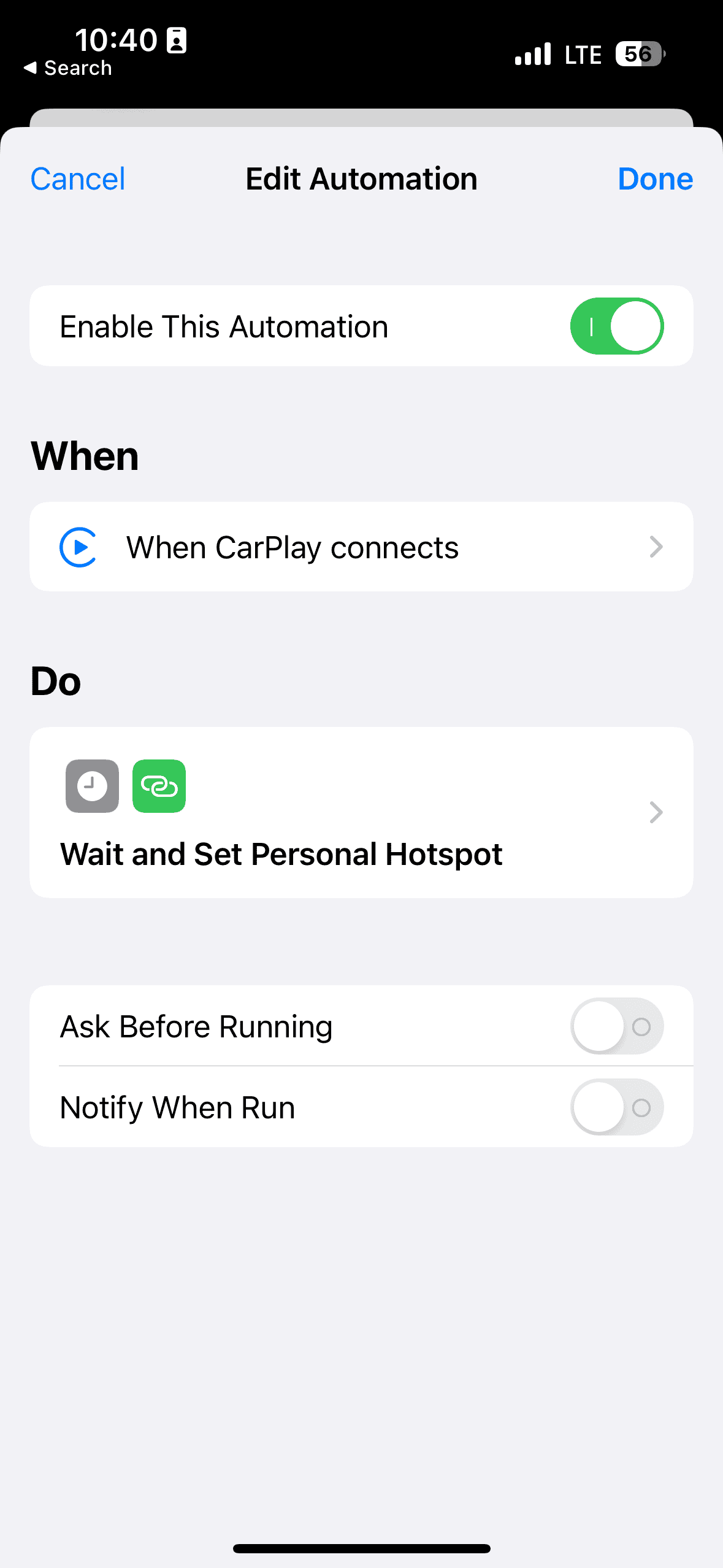Image resolution: width=723 pixels, height=1568 pixels.
Task: Open the When CarPlay connects trigger
Action: (x=361, y=547)
